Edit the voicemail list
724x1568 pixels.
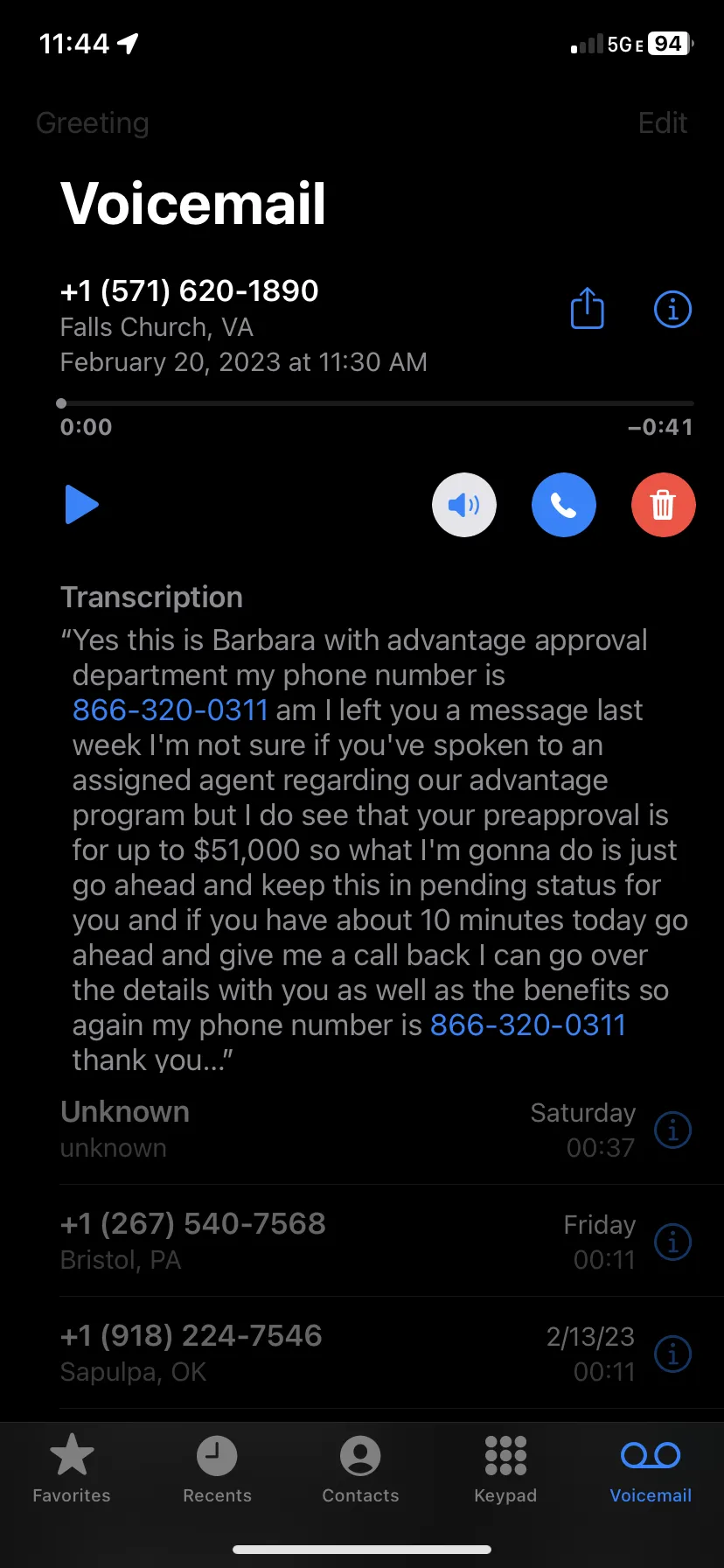(663, 122)
